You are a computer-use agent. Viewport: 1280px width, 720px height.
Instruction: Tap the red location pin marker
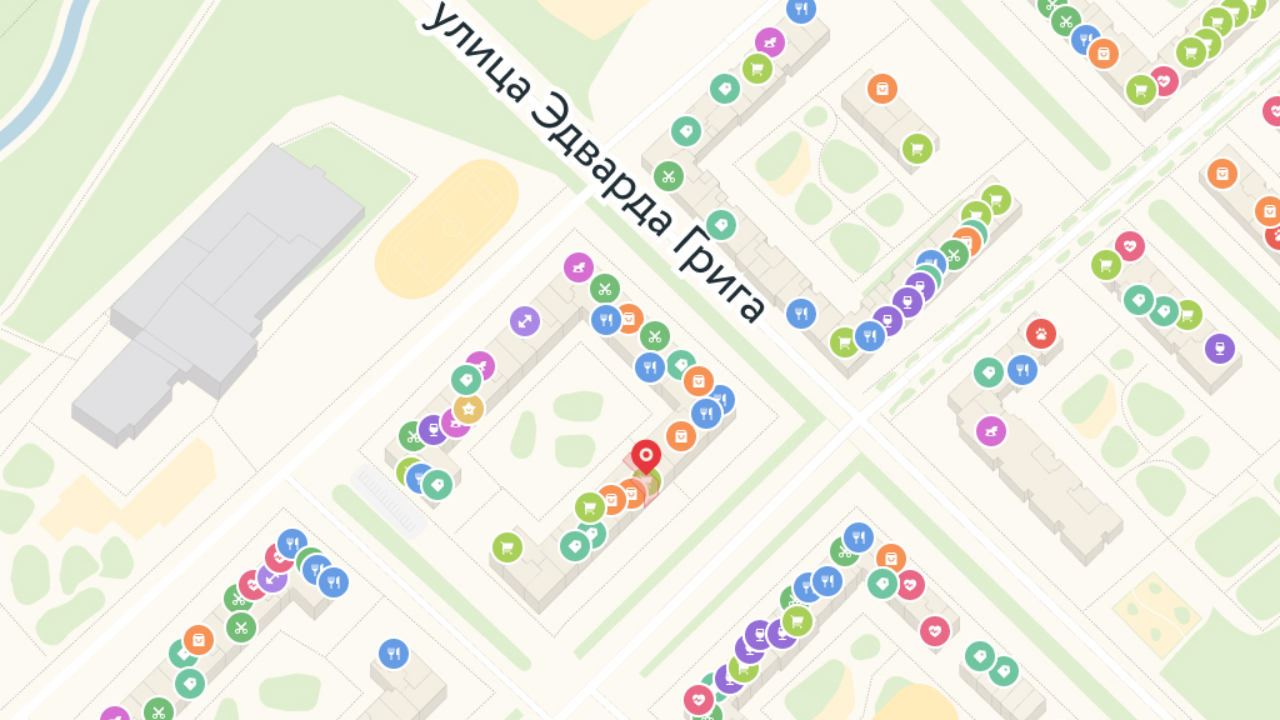point(646,457)
